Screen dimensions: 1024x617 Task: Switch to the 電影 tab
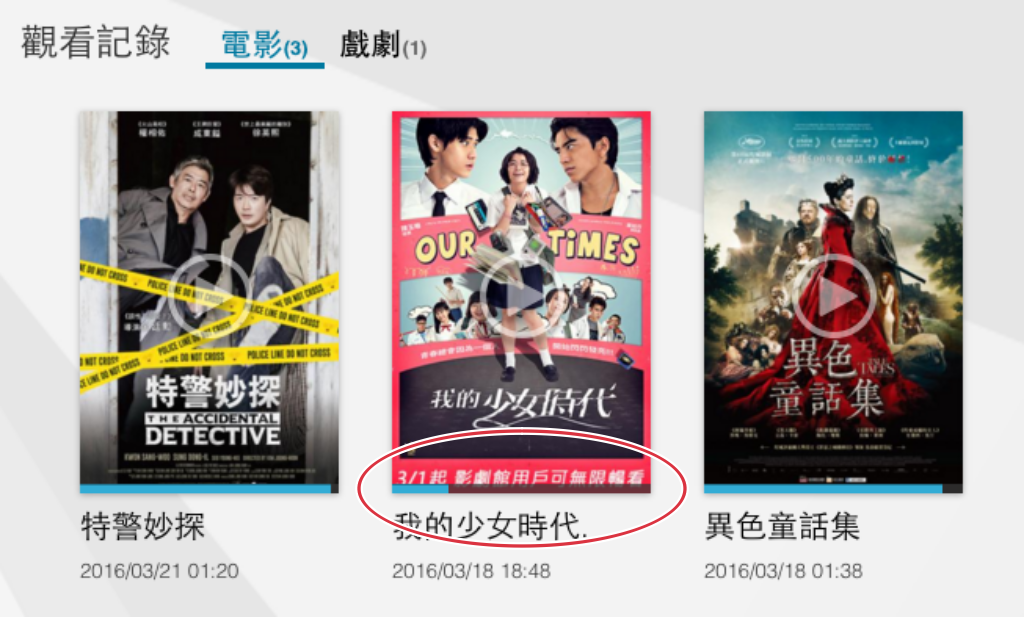click(x=264, y=46)
